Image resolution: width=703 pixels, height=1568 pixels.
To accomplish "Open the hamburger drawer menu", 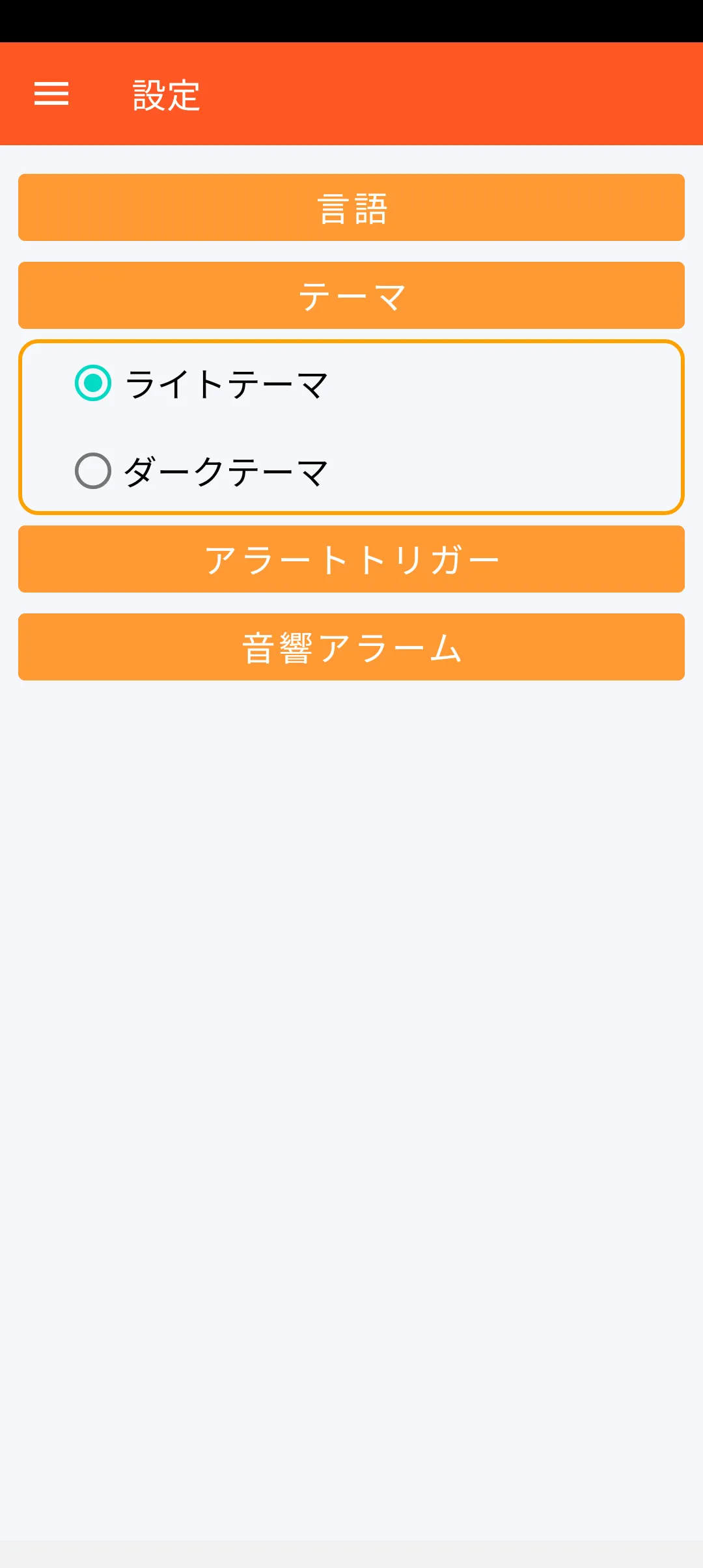I will [51, 94].
